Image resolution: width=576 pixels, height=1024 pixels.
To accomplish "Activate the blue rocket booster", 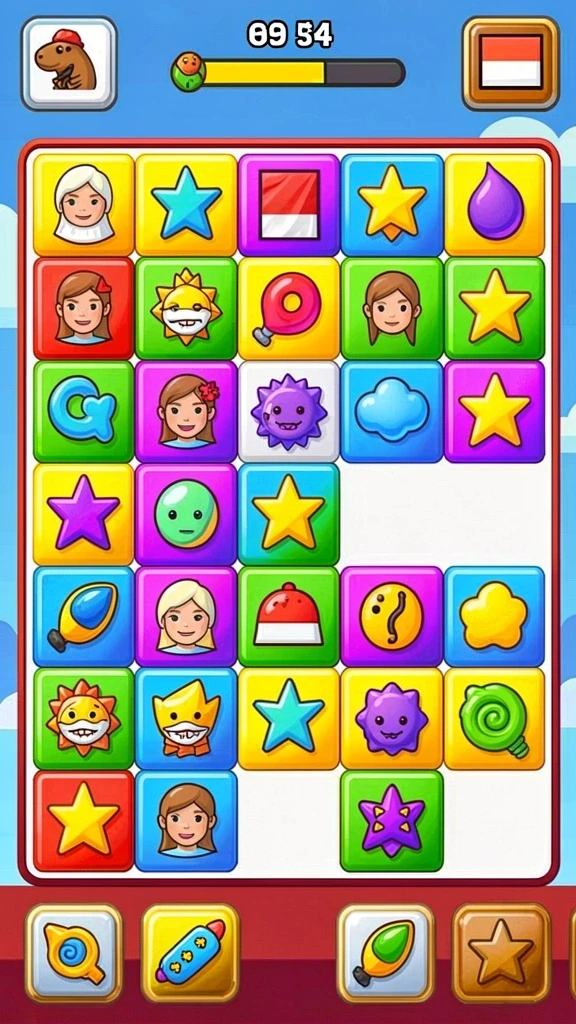I will [x=190, y=953].
